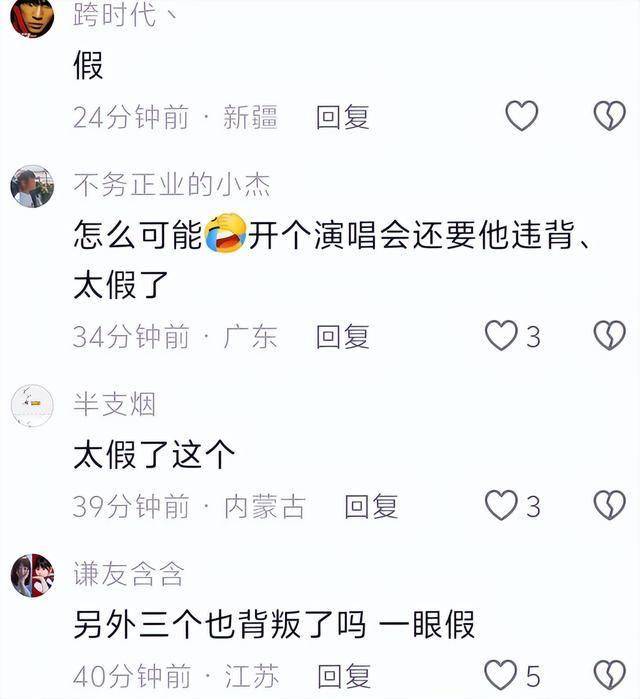
Task: Reply to 跨时代's comment
Action: [343, 117]
